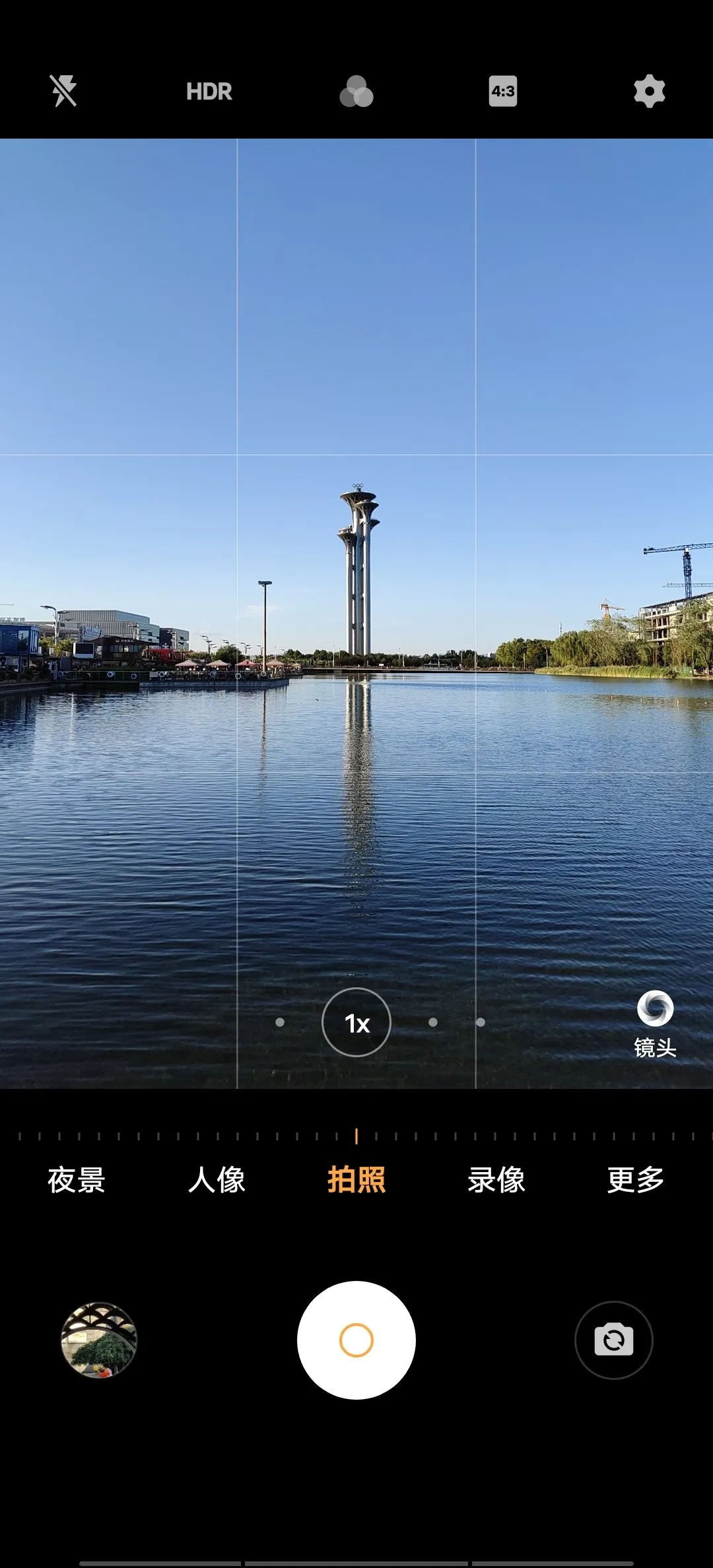Tap the 1x zoom button
The height and width of the screenshot is (1568, 713).
click(356, 1022)
